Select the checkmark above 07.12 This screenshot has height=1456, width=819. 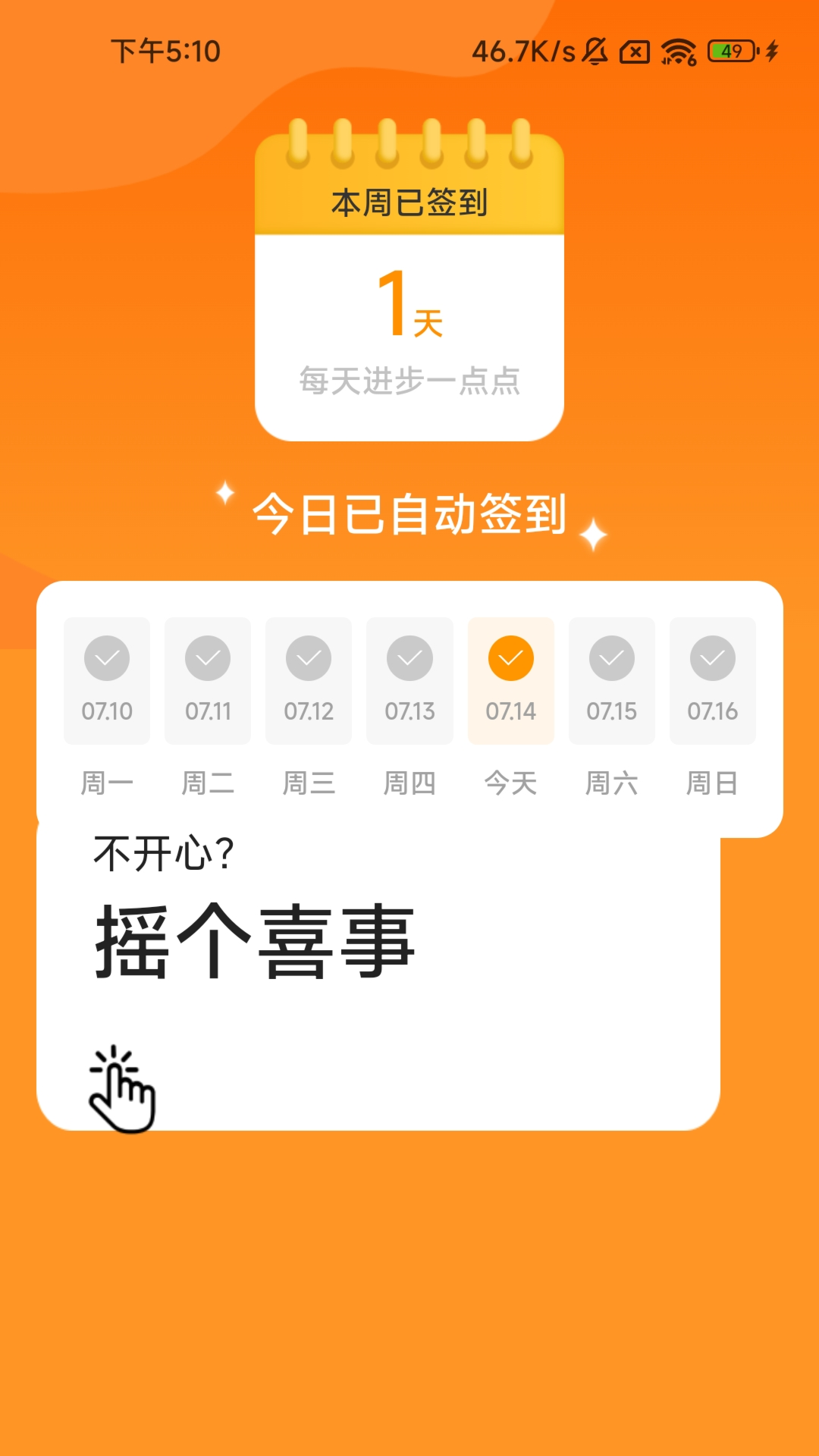[x=309, y=657]
